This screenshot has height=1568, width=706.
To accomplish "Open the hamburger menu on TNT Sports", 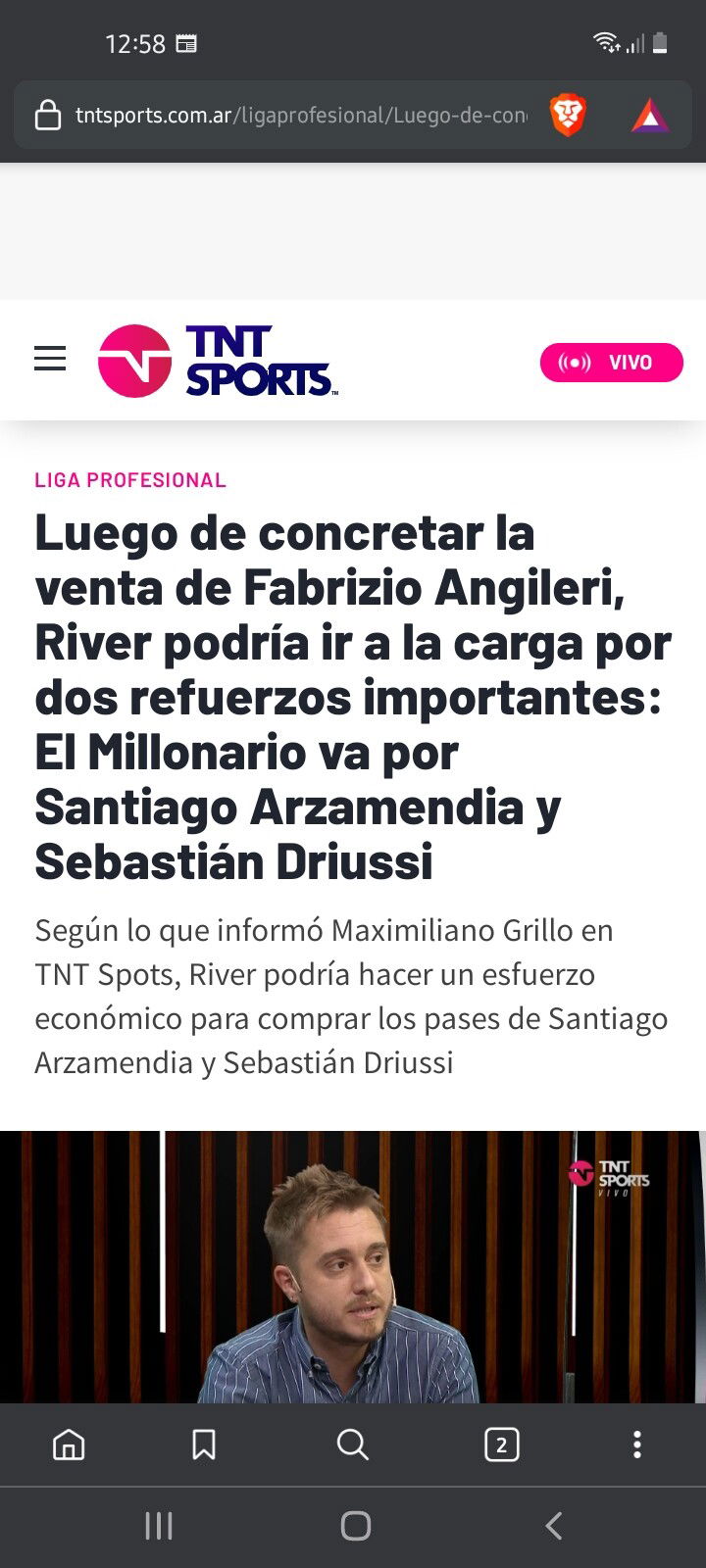I will 50,359.
